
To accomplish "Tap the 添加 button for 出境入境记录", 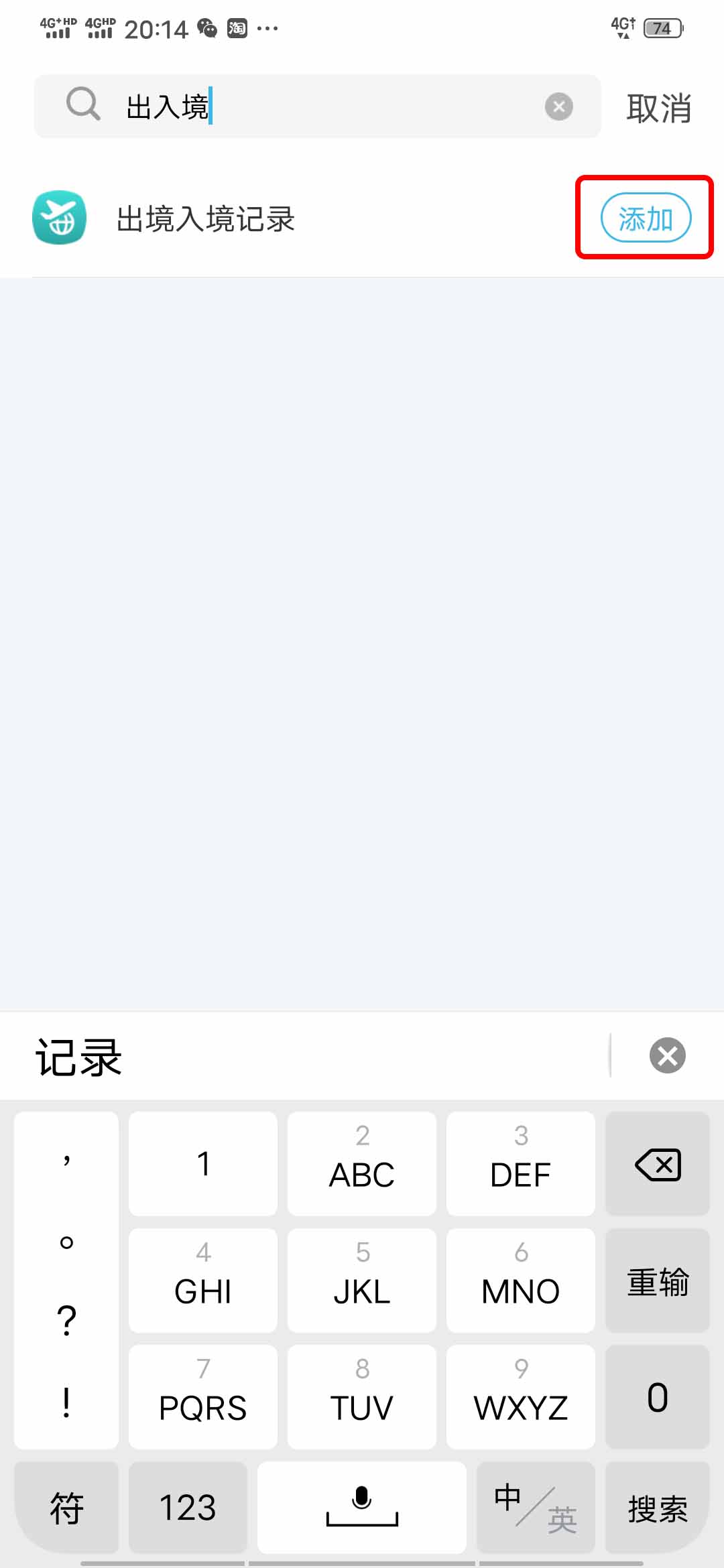I will click(646, 218).
